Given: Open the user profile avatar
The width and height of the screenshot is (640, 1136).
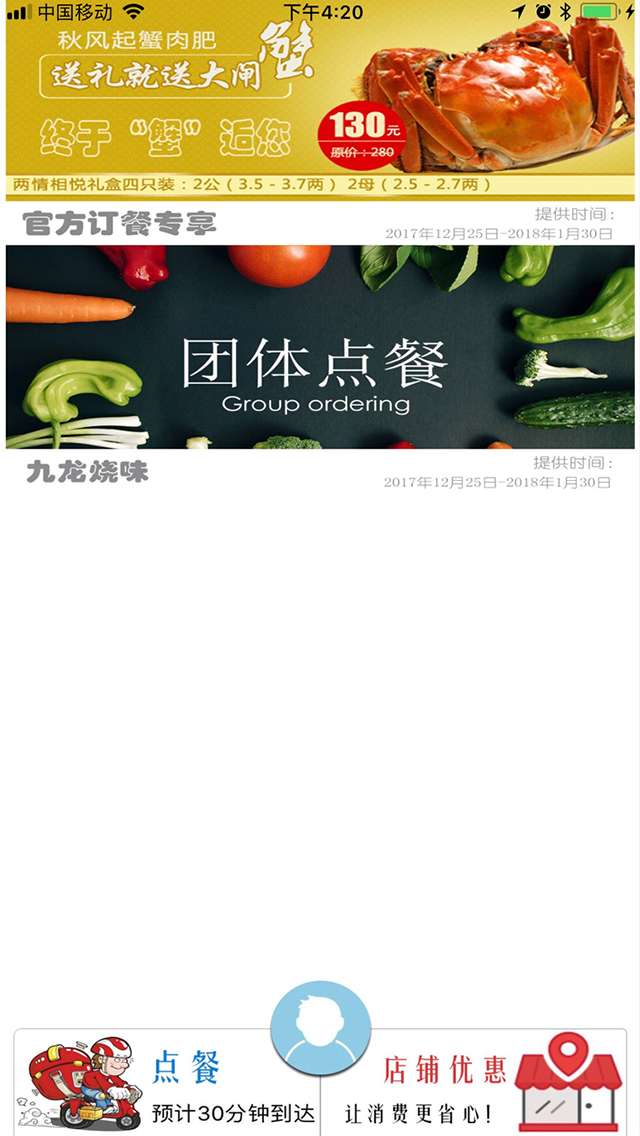Looking at the screenshot, I should pyautogui.click(x=321, y=1030).
